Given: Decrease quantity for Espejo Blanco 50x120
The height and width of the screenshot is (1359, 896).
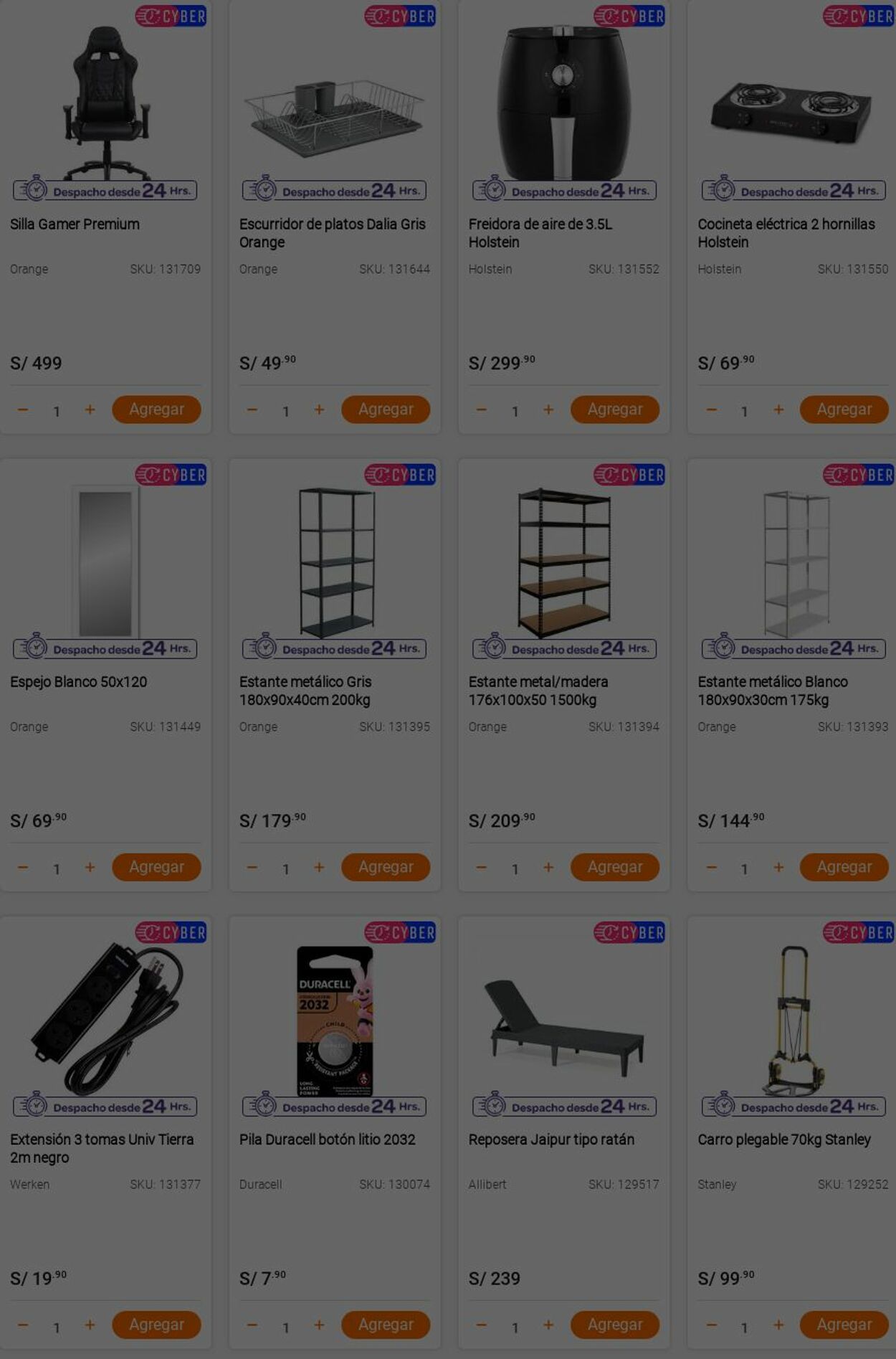Looking at the screenshot, I should pos(23,867).
